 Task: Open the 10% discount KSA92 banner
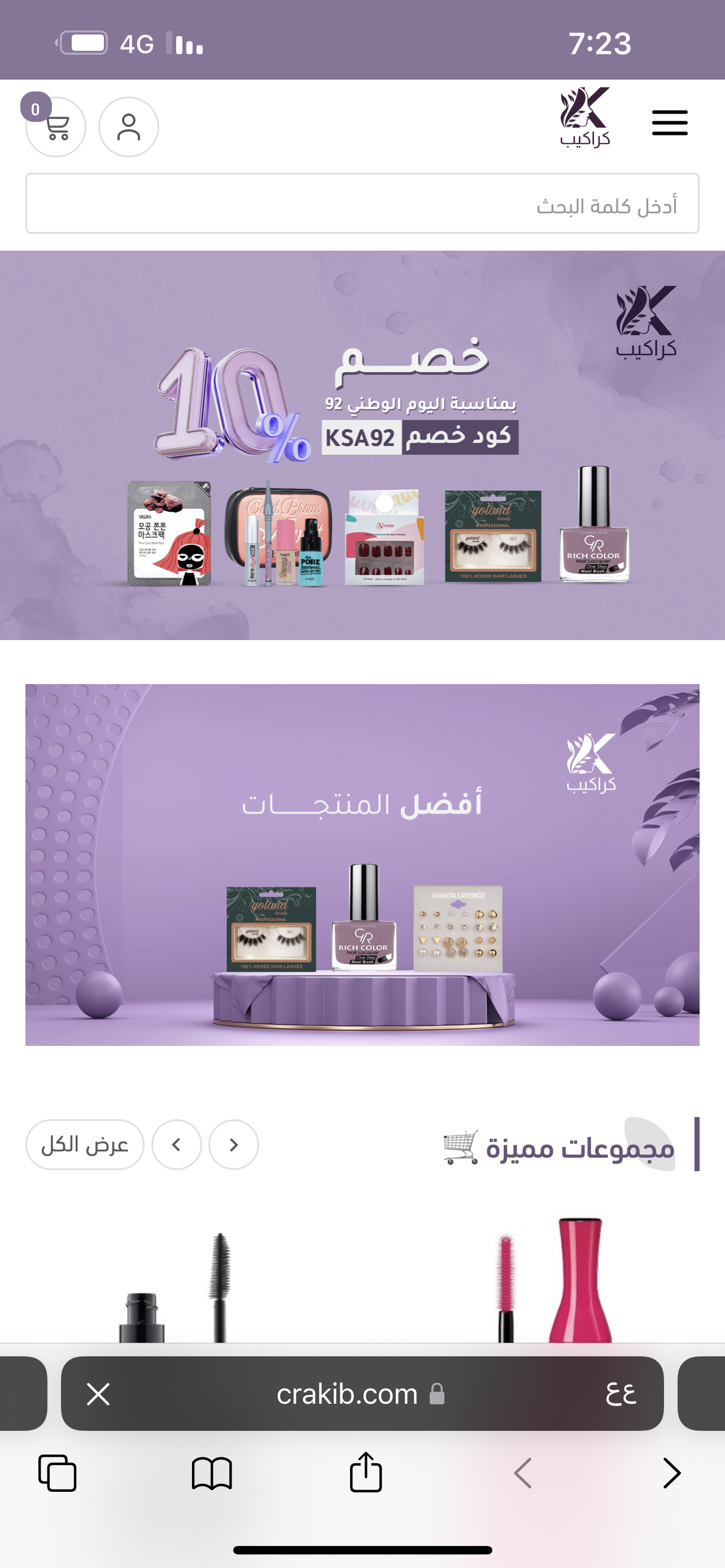coord(362,445)
